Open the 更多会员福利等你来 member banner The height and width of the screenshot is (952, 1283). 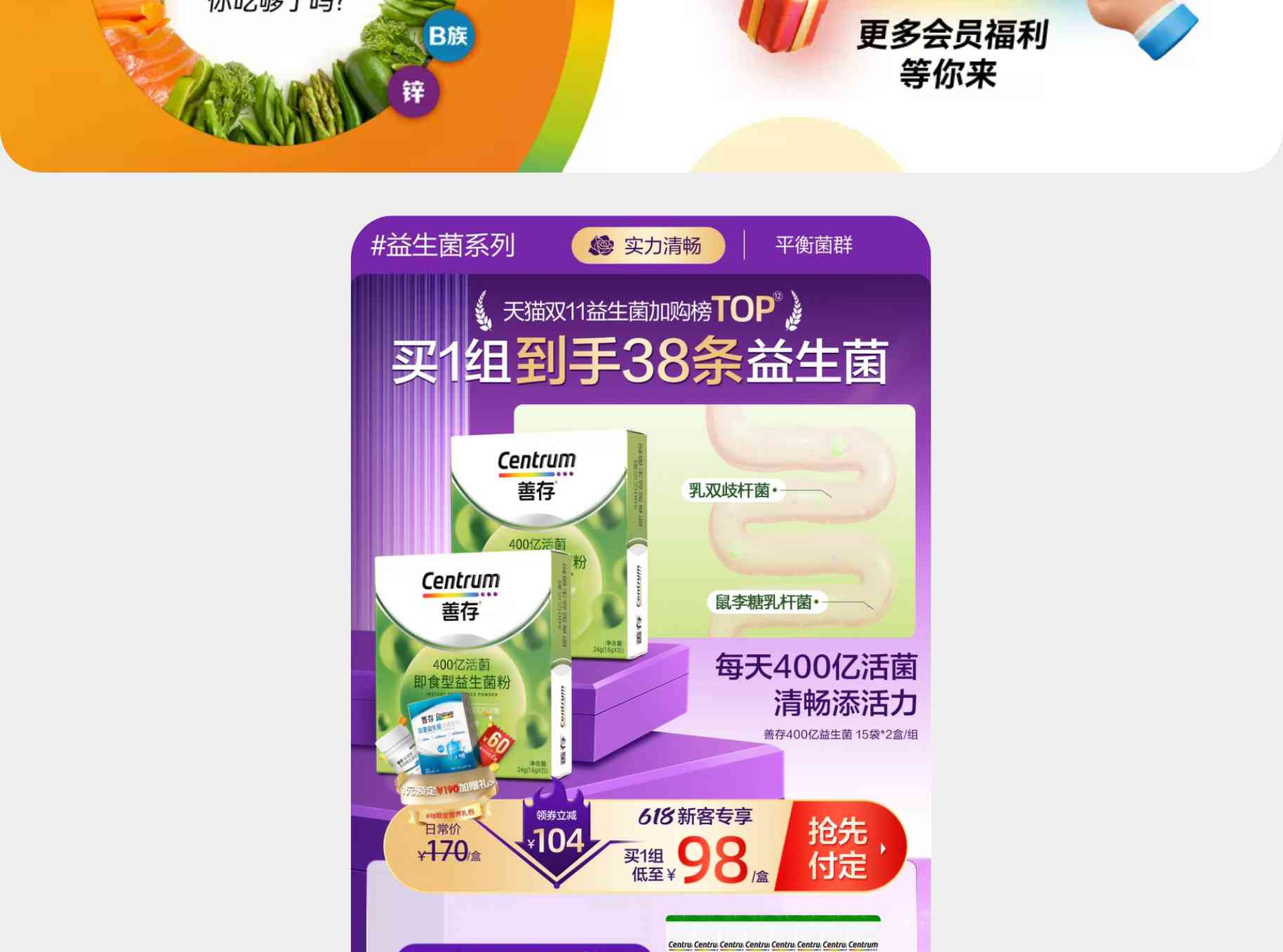point(951,55)
